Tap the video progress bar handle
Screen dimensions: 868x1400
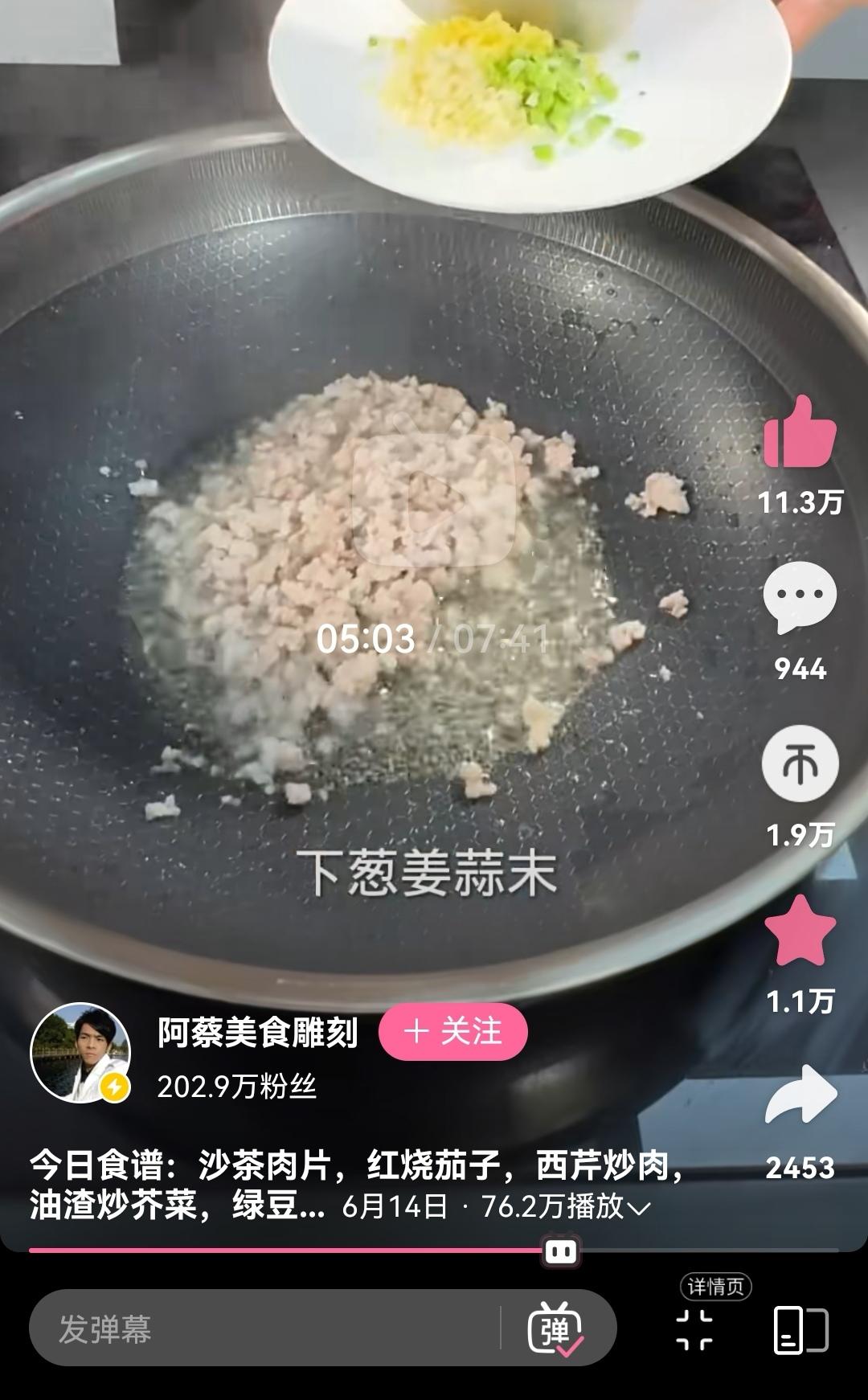561,1251
